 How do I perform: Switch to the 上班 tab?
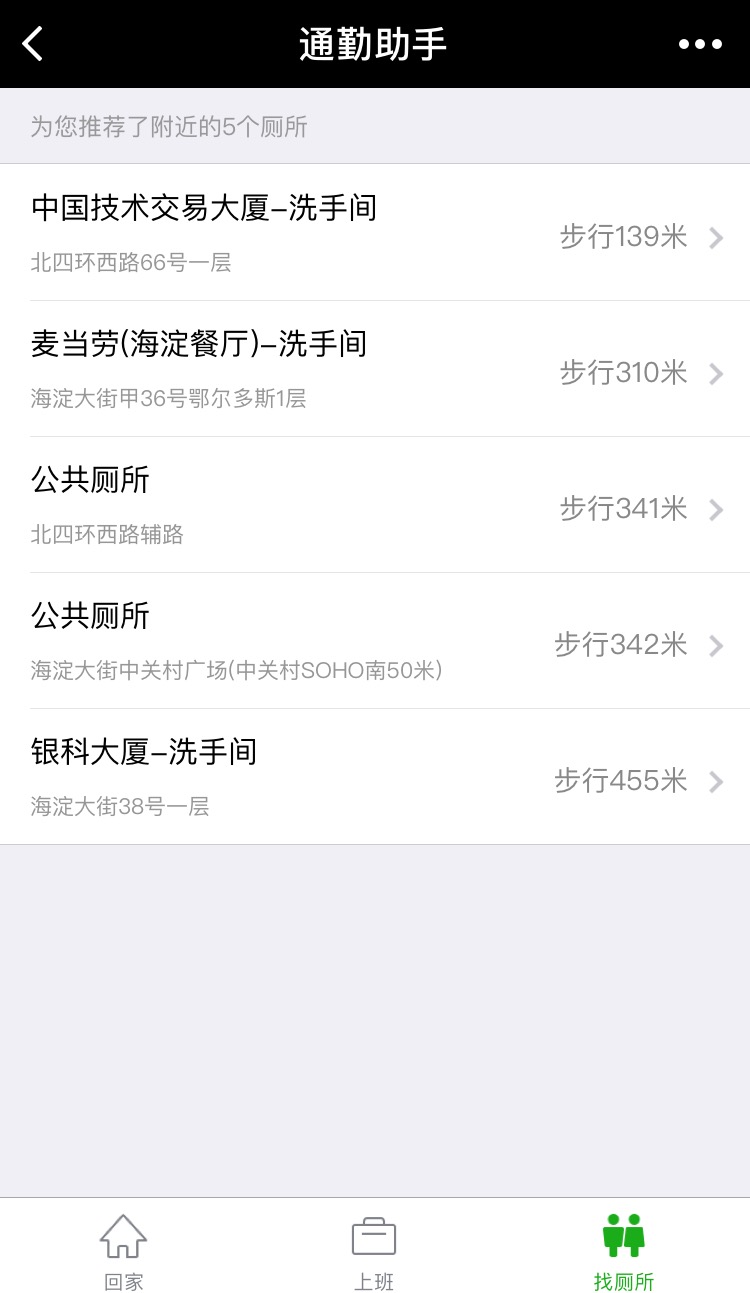(x=374, y=1250)
